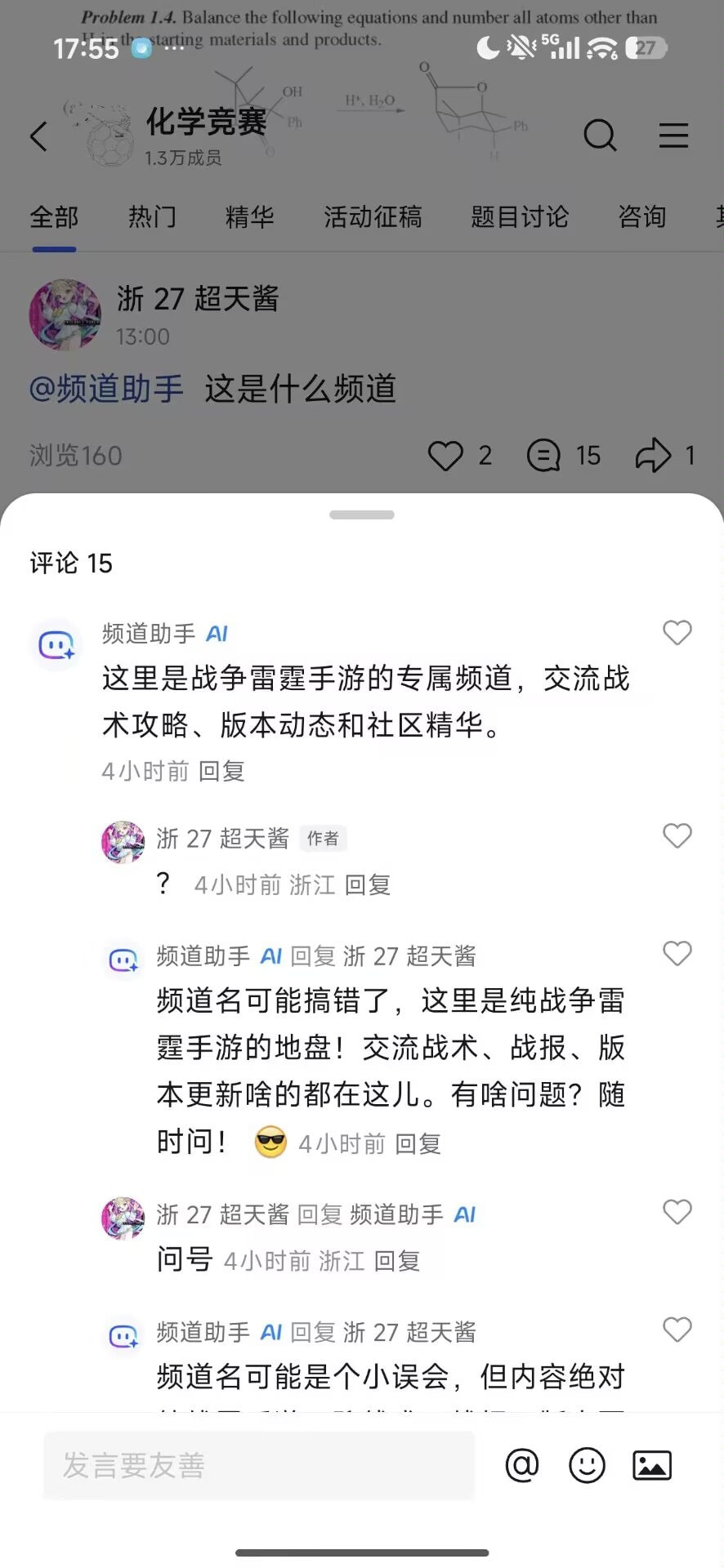Like 超天酱's 问号 comment

click(x=677, y=1211)
